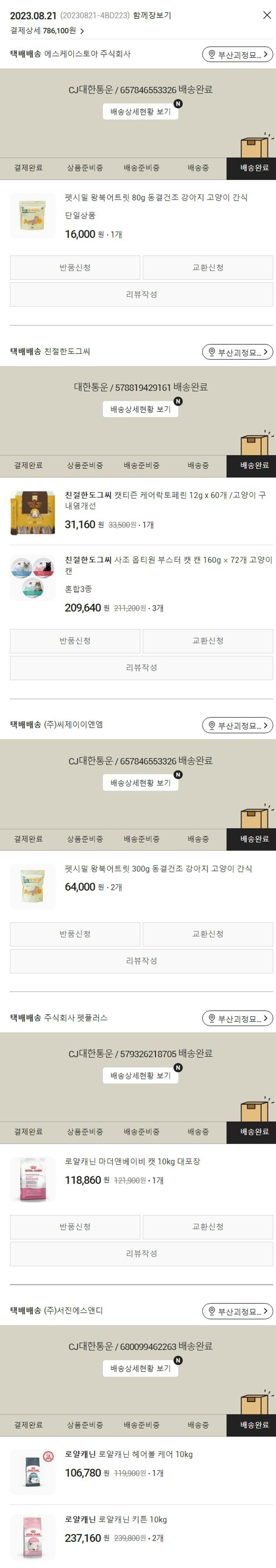Open 펫시밀 왕북어트릿 80g product

156,198
